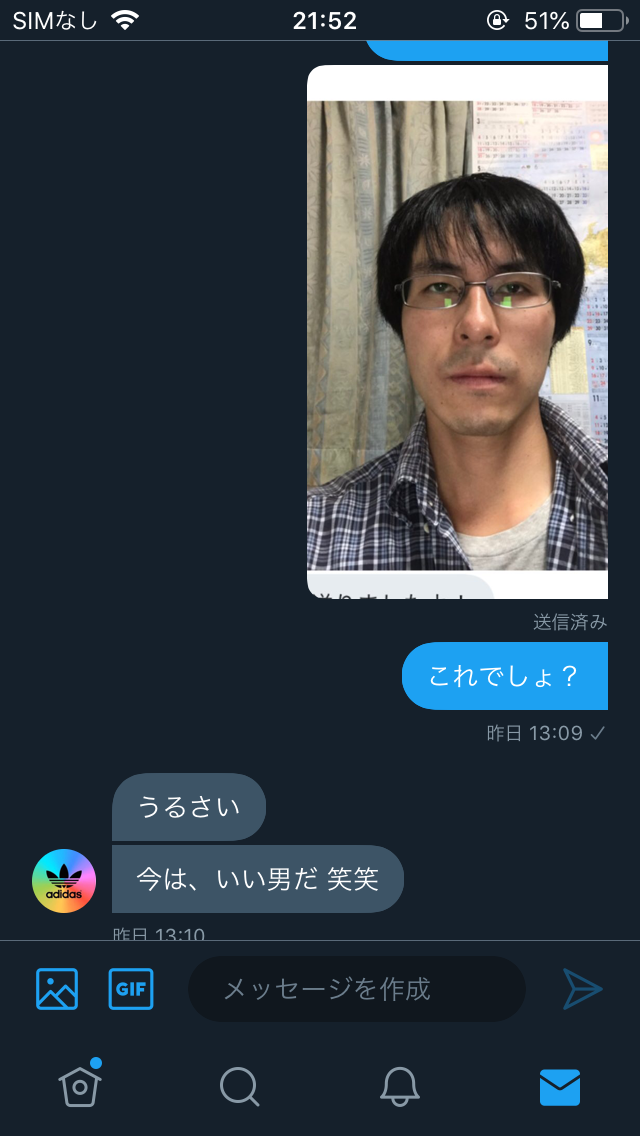The image size is (640, 1136).
Task: Focus the メッセージを作成 text field
Action: 356,989
